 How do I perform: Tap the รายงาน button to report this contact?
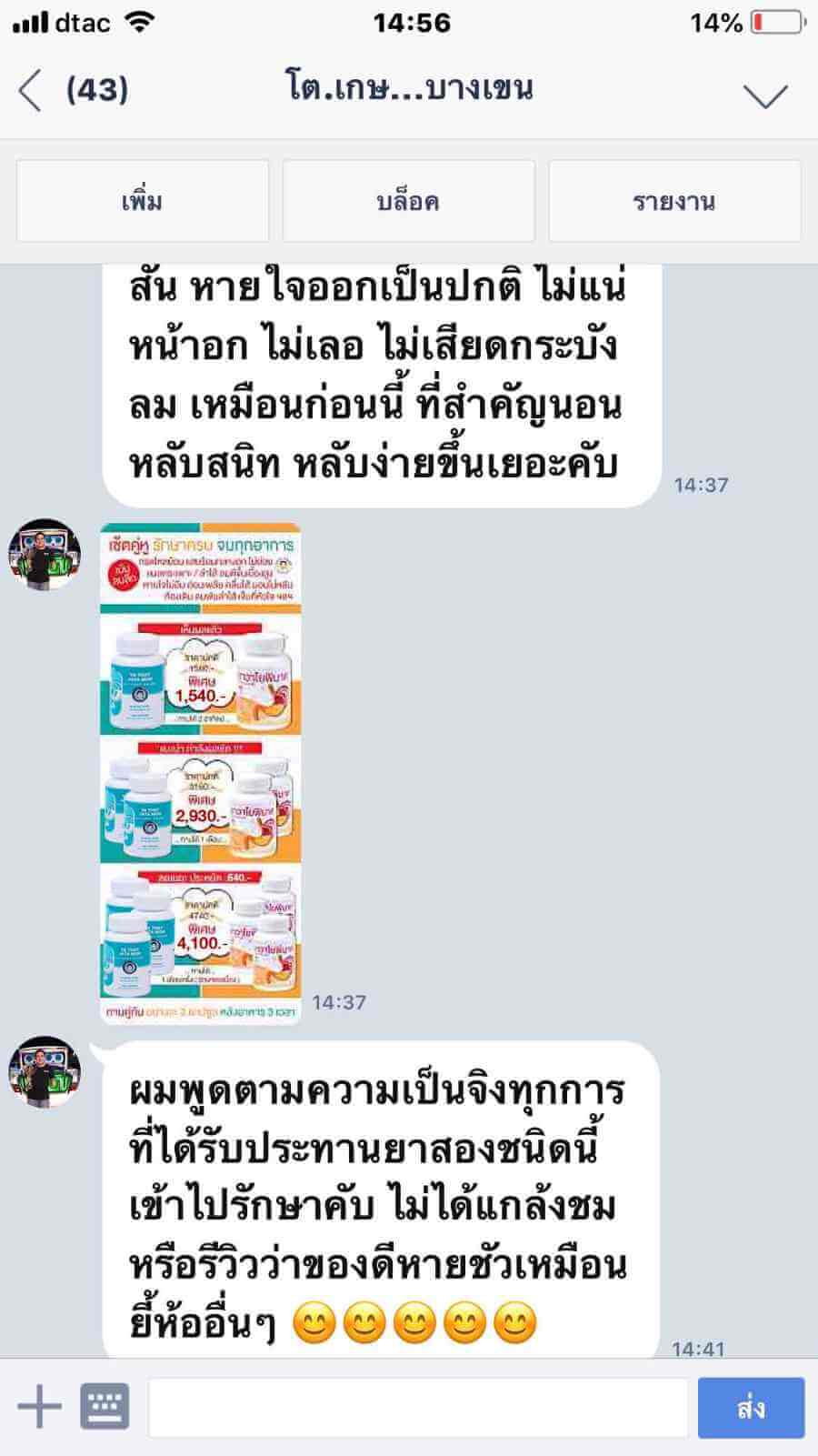point(674,201)
